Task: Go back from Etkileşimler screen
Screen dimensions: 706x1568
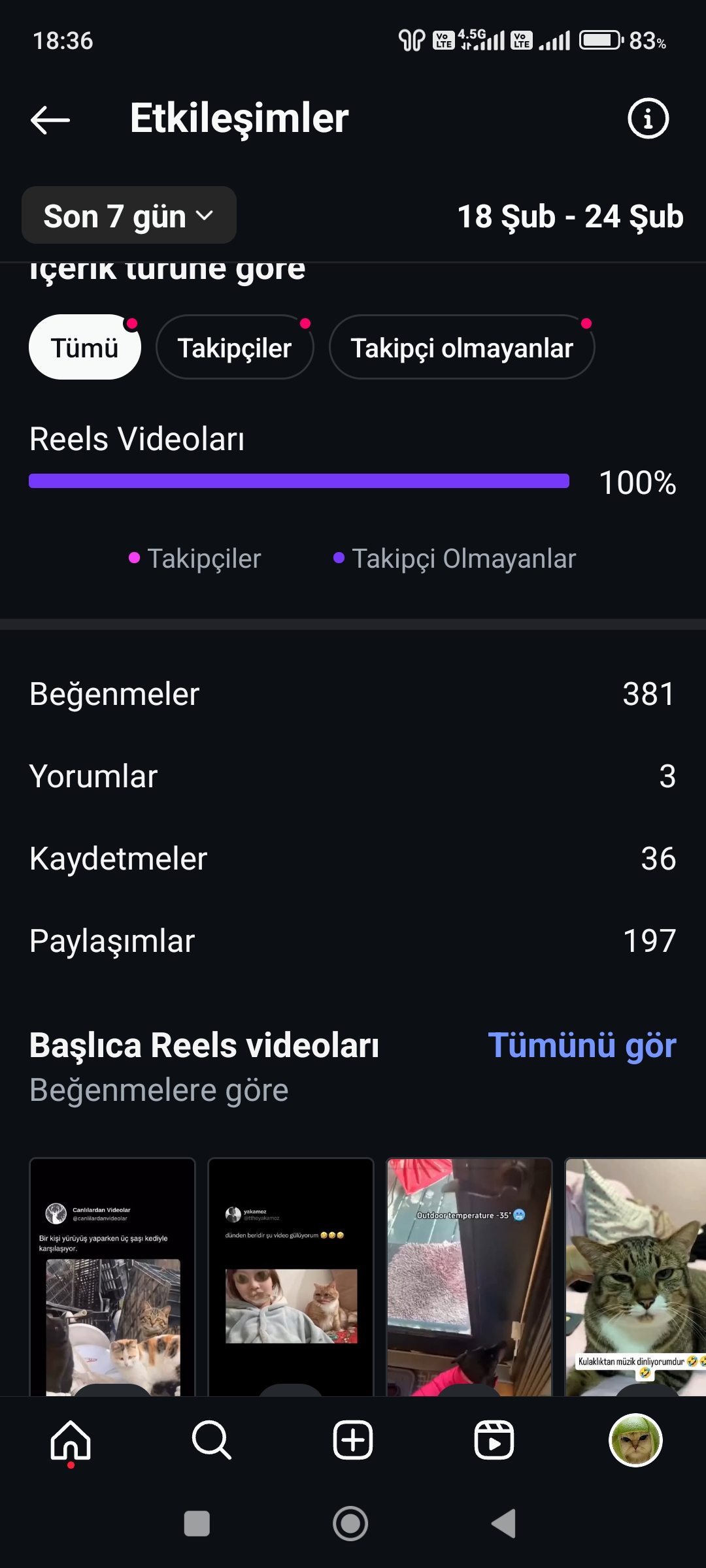Action: point(50,120)
